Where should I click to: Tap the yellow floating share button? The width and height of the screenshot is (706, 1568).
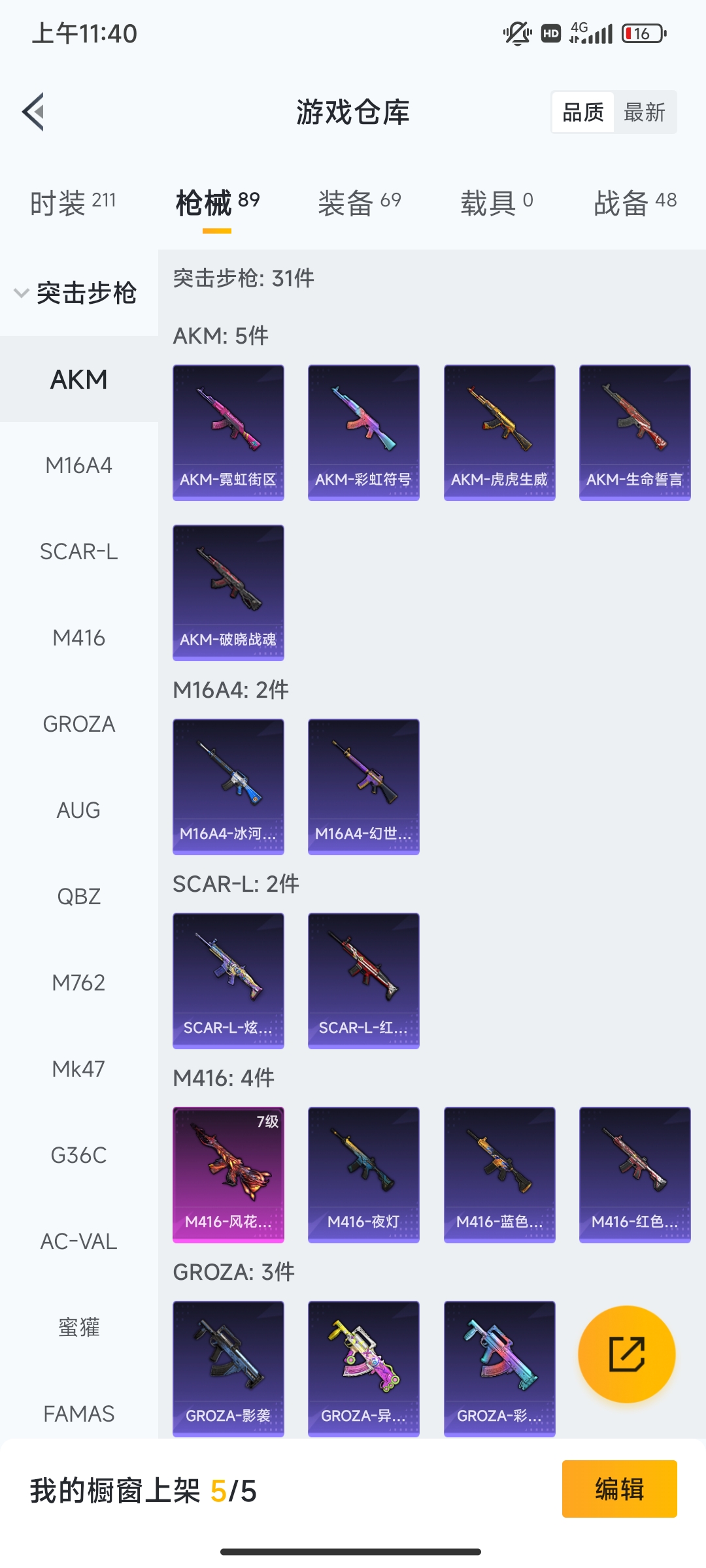click(626, 1354)
